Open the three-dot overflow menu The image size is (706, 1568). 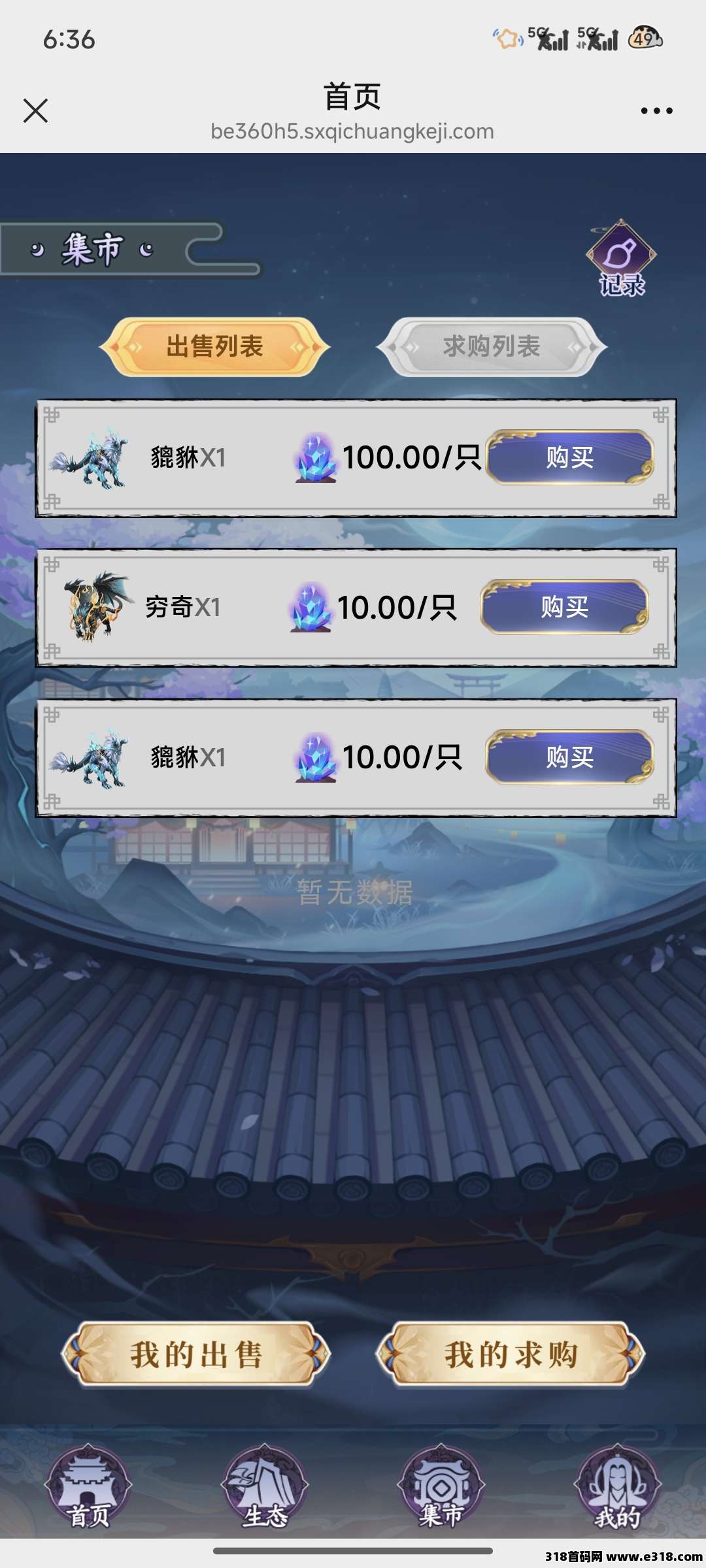click(x=656, y=110)
